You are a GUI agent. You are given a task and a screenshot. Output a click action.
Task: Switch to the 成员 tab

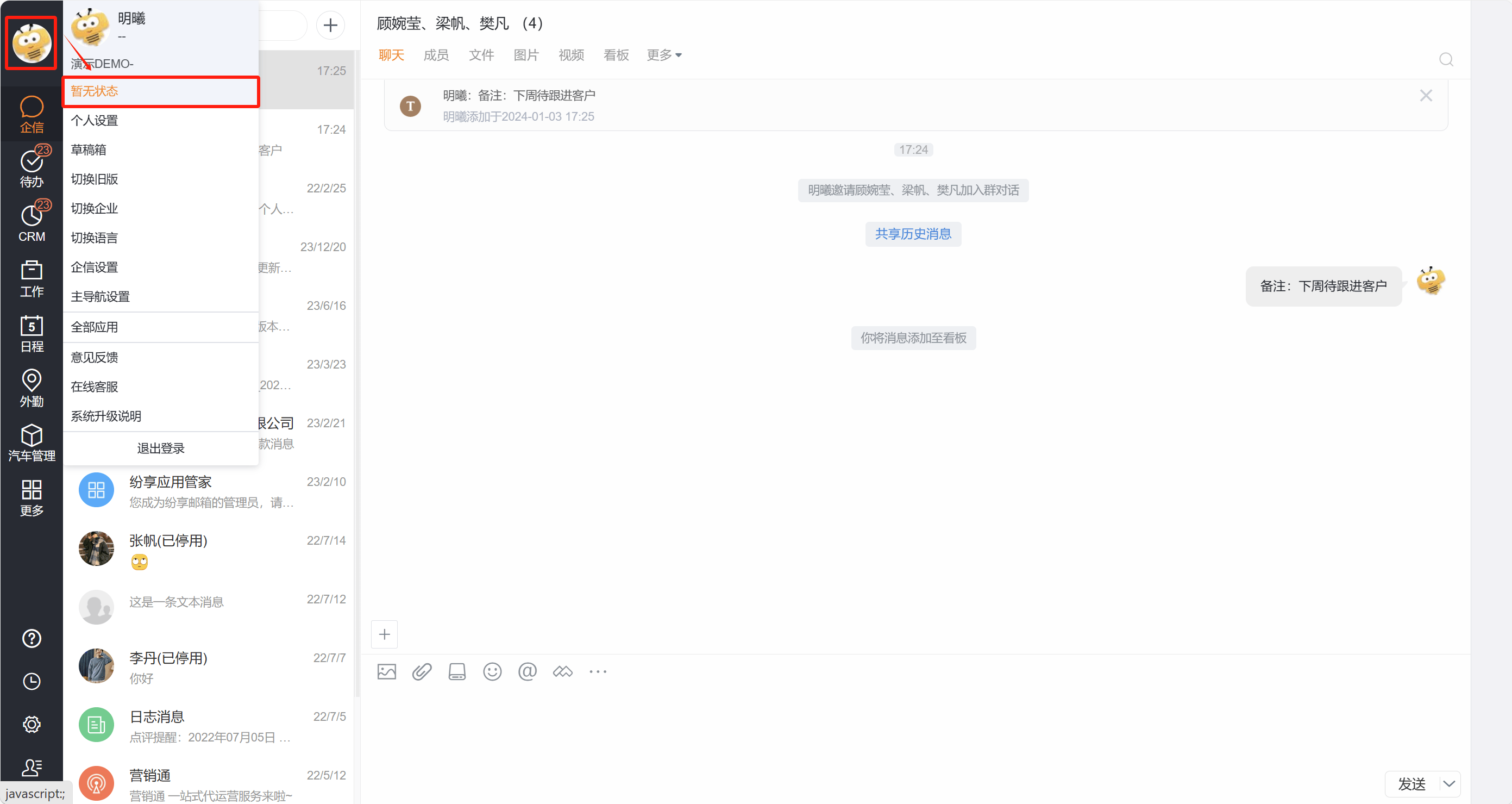pyautogui.click(x=436, y=55)
